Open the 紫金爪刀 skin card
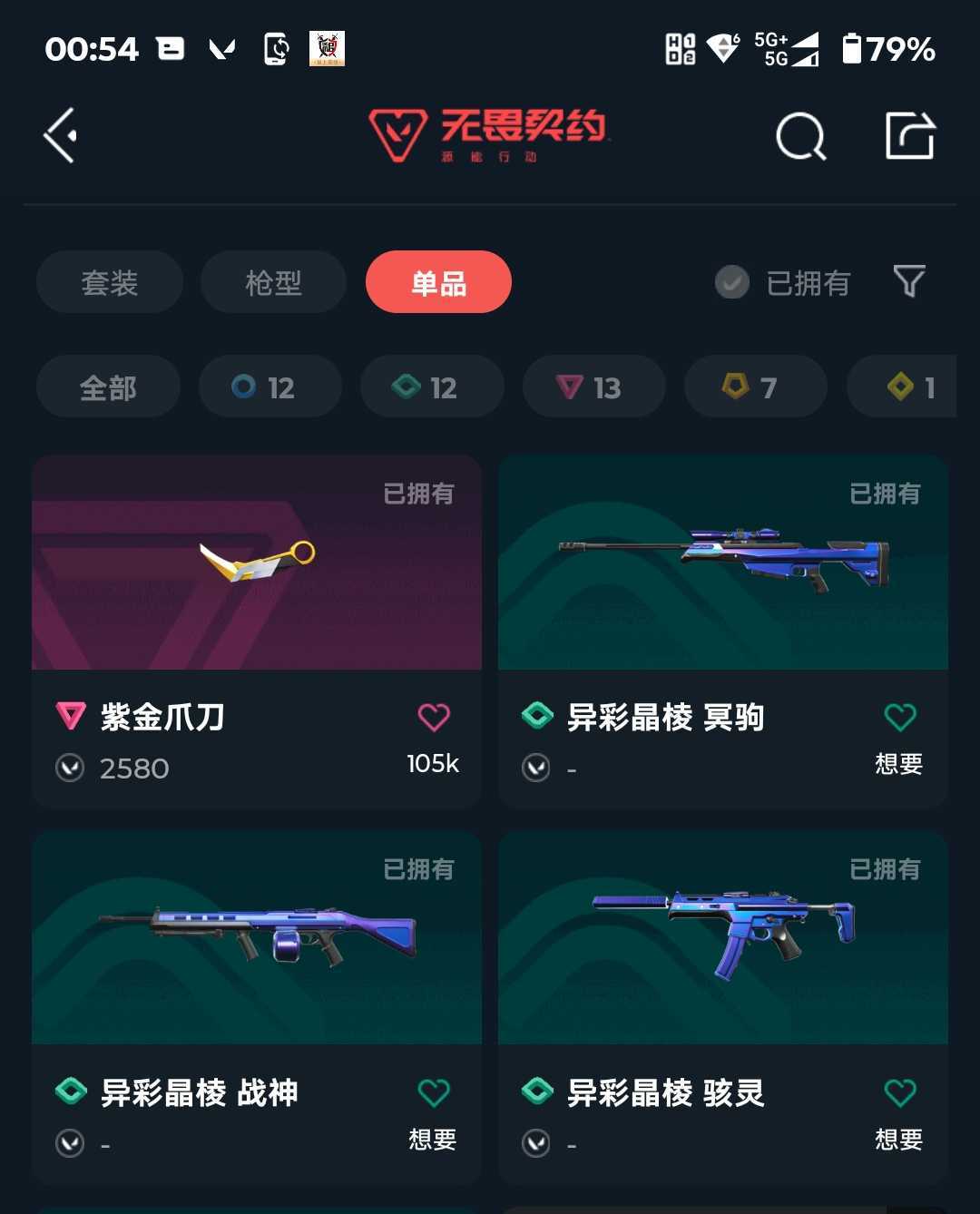 257,631
